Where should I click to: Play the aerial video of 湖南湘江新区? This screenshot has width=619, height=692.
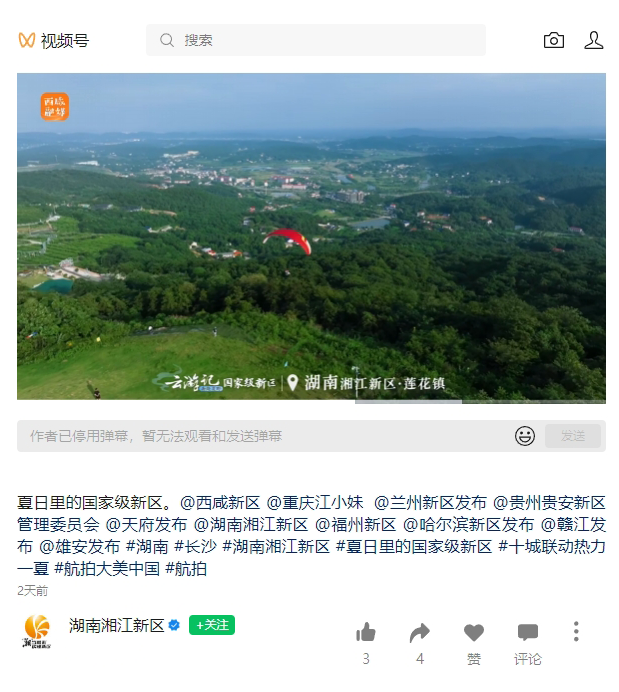tap(311, 236)
